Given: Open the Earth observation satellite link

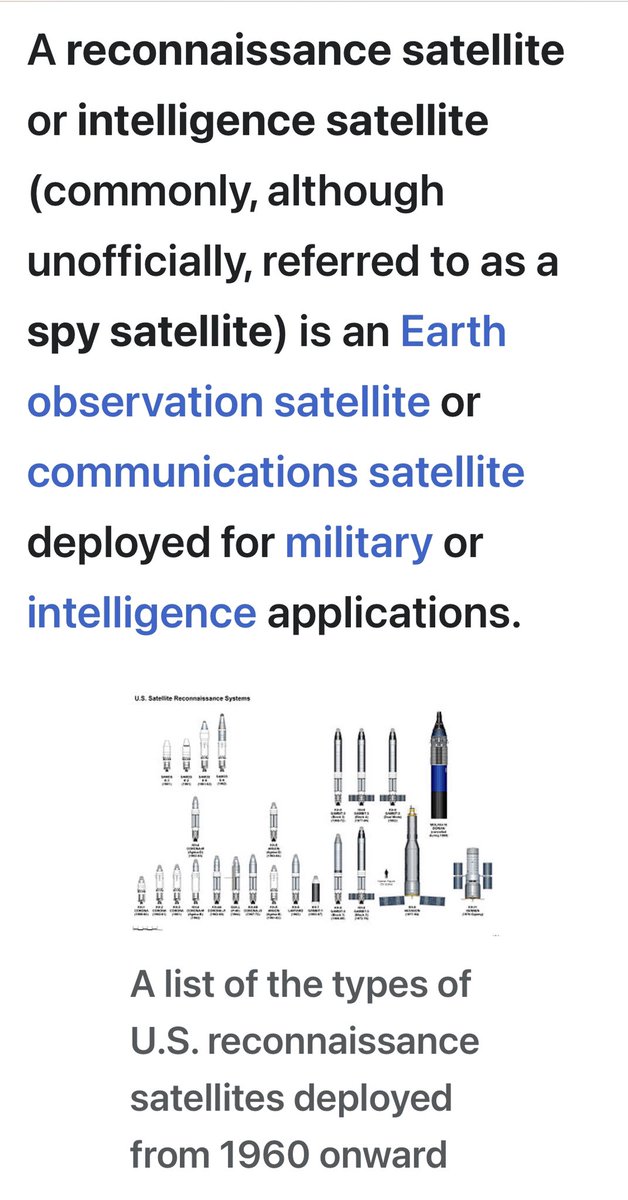Looking at the screenshot, I should (x=228, y=402).
